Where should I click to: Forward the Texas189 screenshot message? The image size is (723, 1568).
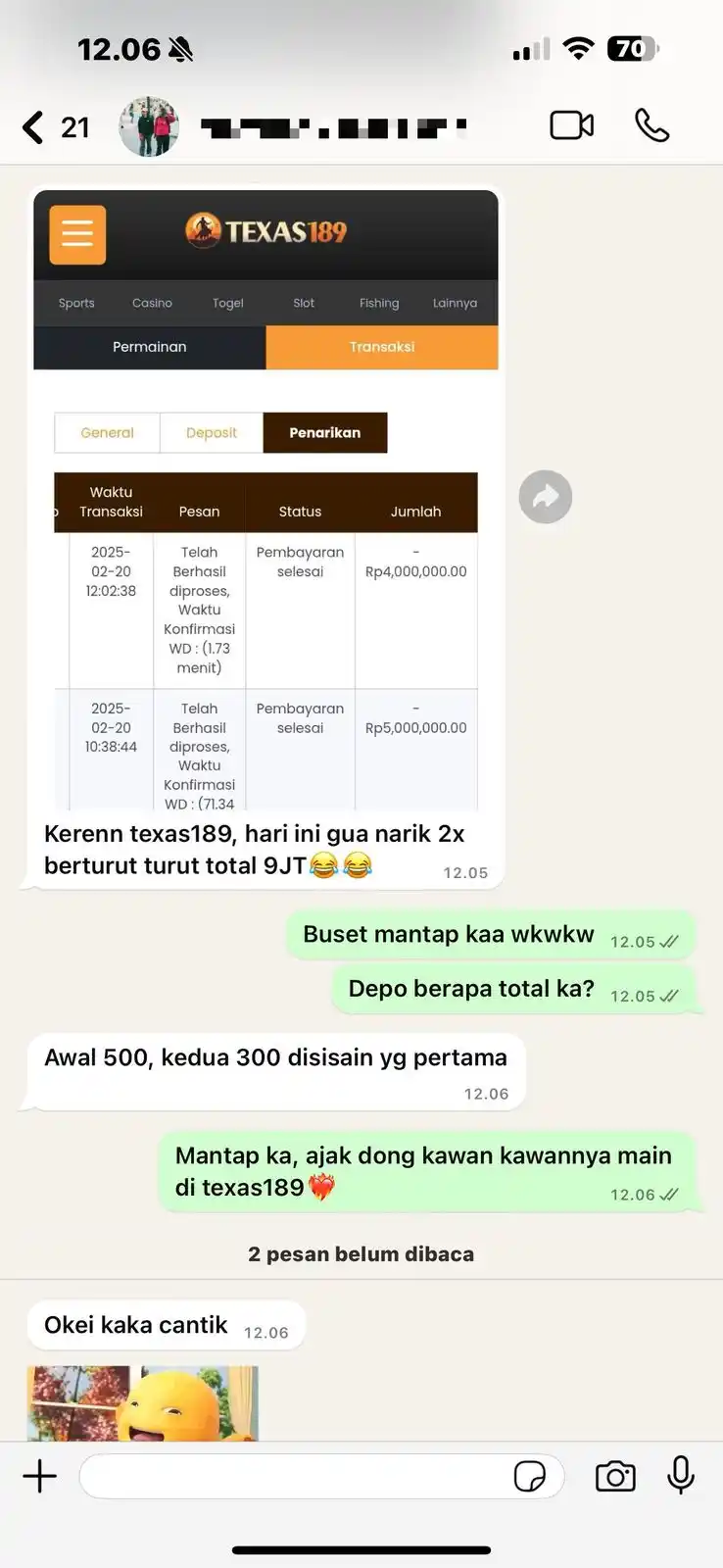(x=546, y=497)
